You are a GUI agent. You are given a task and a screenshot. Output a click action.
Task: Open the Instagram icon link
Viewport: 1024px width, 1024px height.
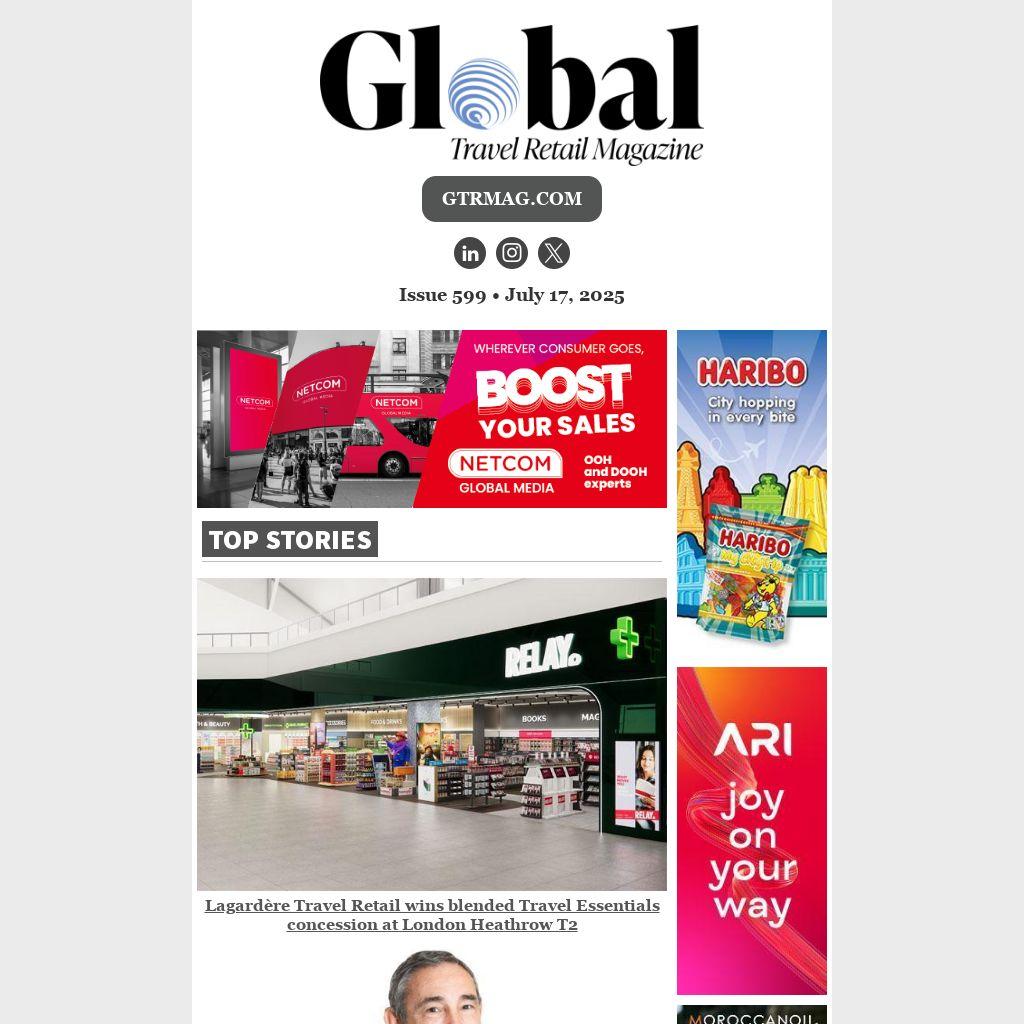click(512, 253)
